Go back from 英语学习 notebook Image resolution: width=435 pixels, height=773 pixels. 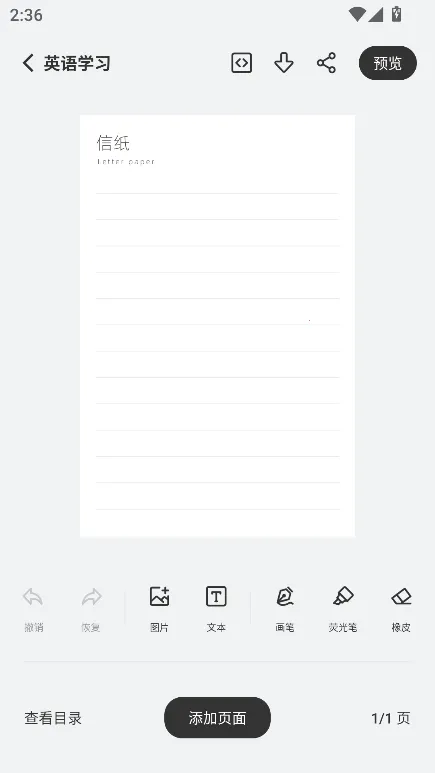click(x=28, y=63)
